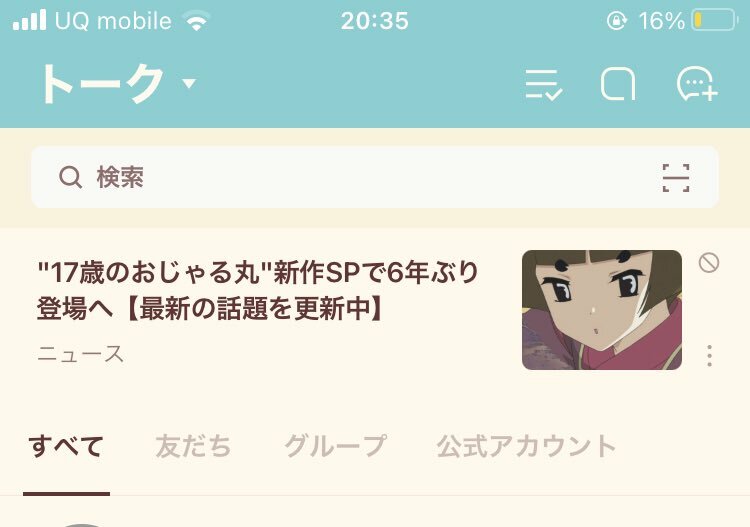
Task: Open the edit/sort chat list icon
Action: click(x=545, y=85)
